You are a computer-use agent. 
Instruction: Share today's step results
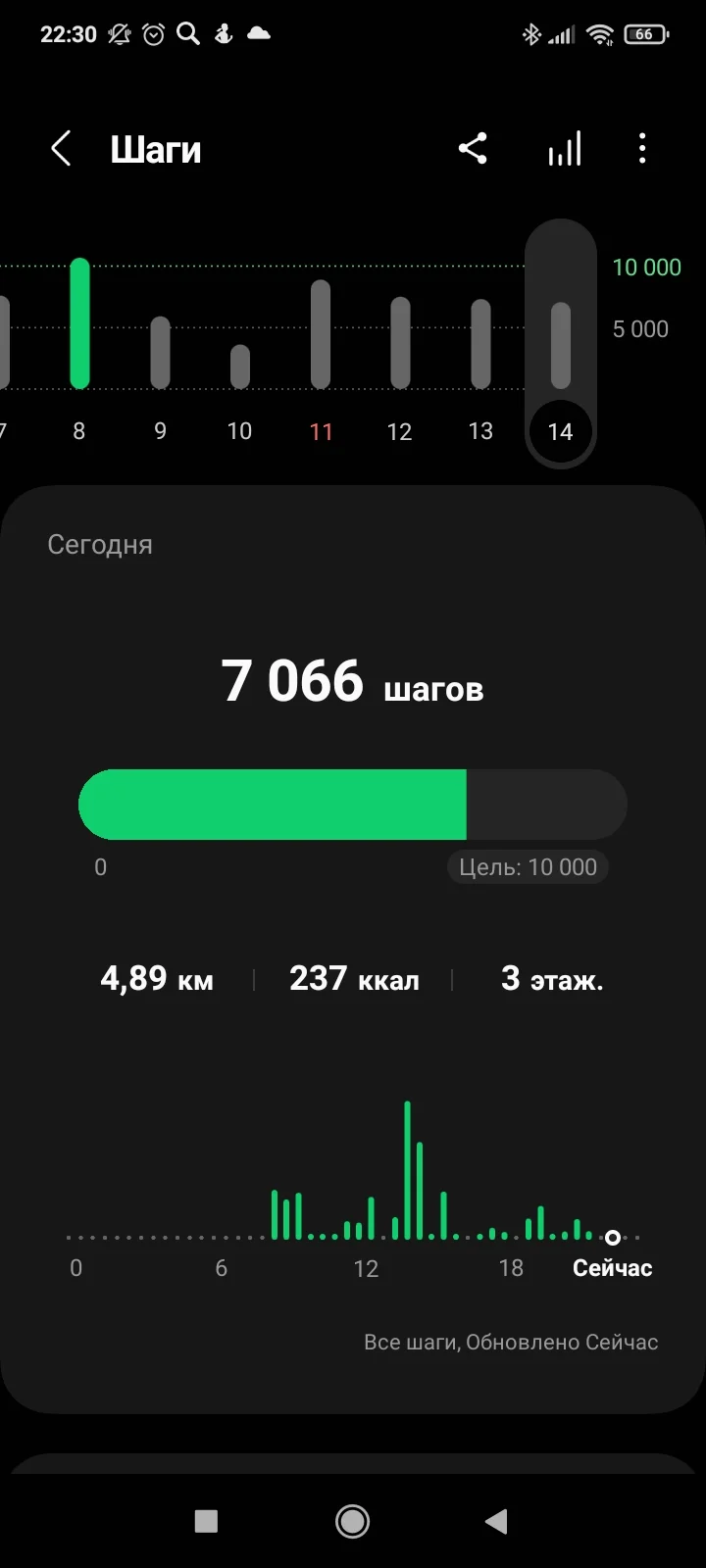pyautogui.click(x=473, y=149)
